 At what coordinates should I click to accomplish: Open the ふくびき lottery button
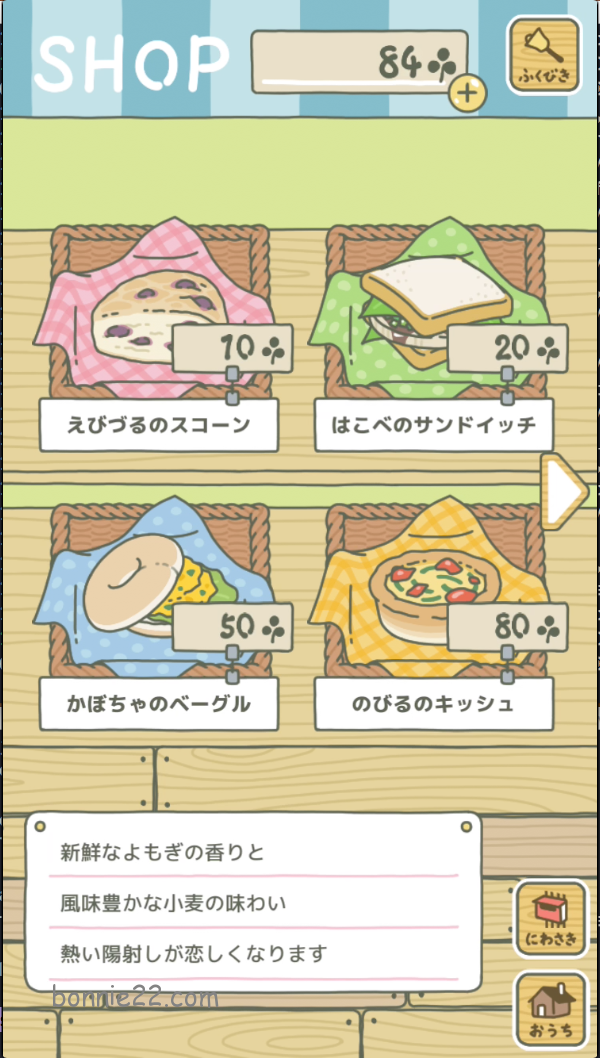coord(545,55)
